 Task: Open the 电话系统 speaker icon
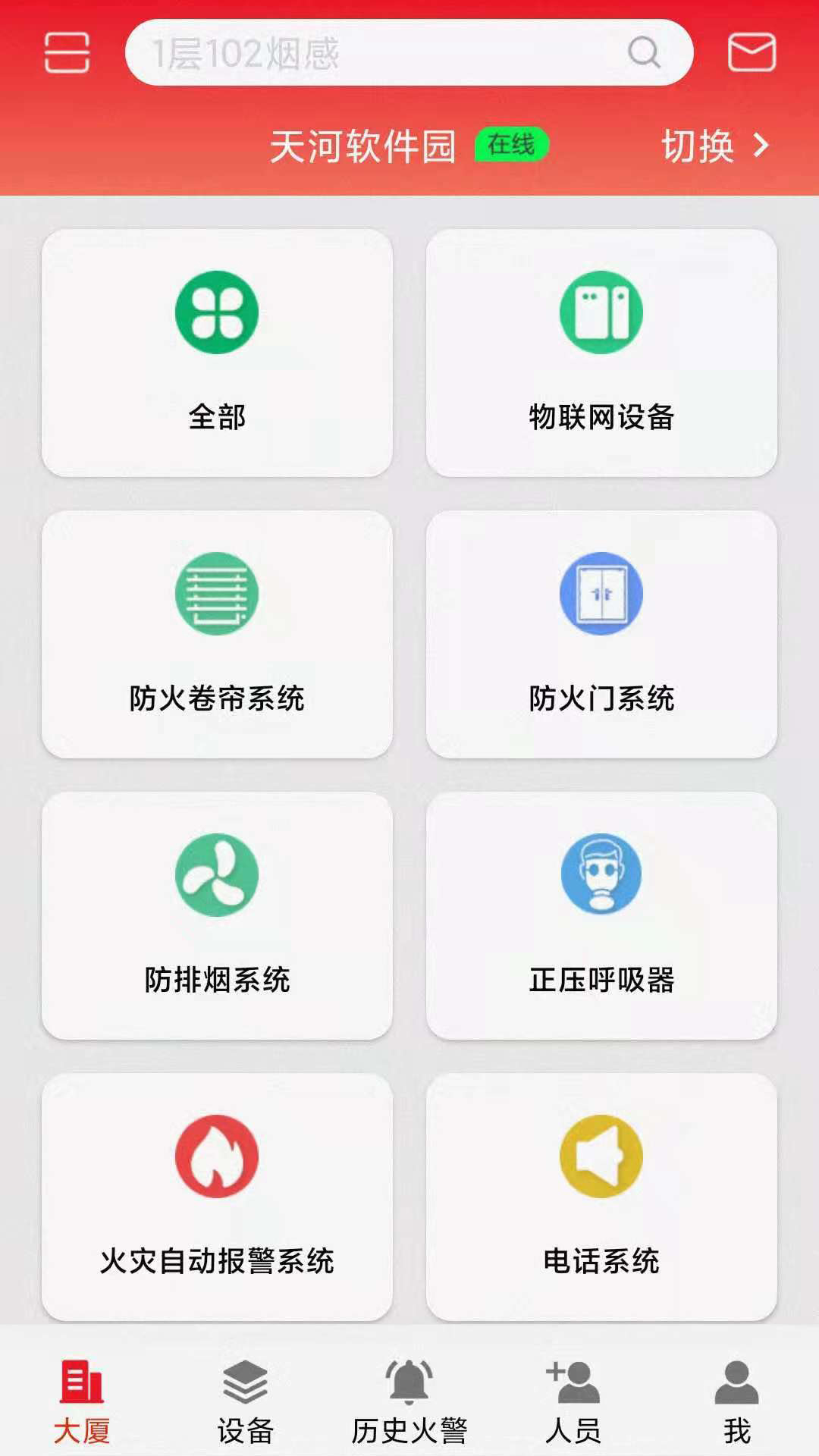pyautogui.click(x=601, y=1154)
